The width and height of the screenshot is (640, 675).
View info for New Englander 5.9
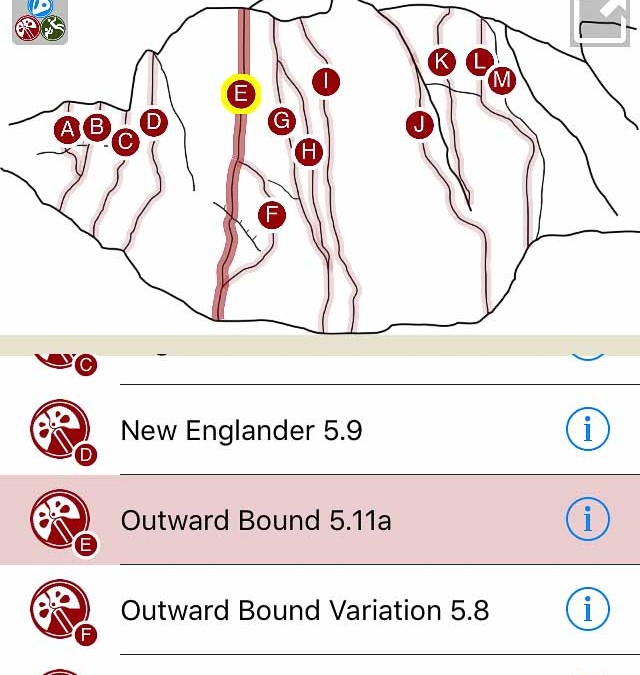[587, 430]
